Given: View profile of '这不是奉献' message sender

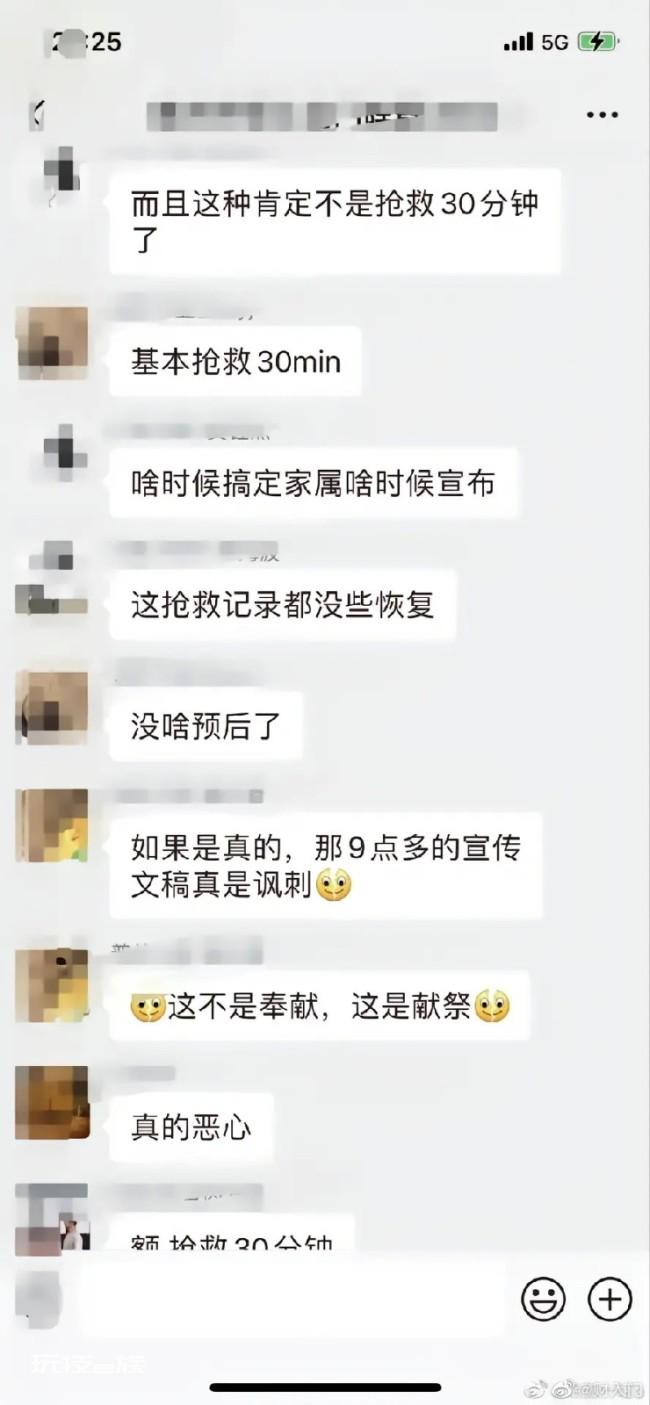Looking at the screenshot, I should 51,985.
